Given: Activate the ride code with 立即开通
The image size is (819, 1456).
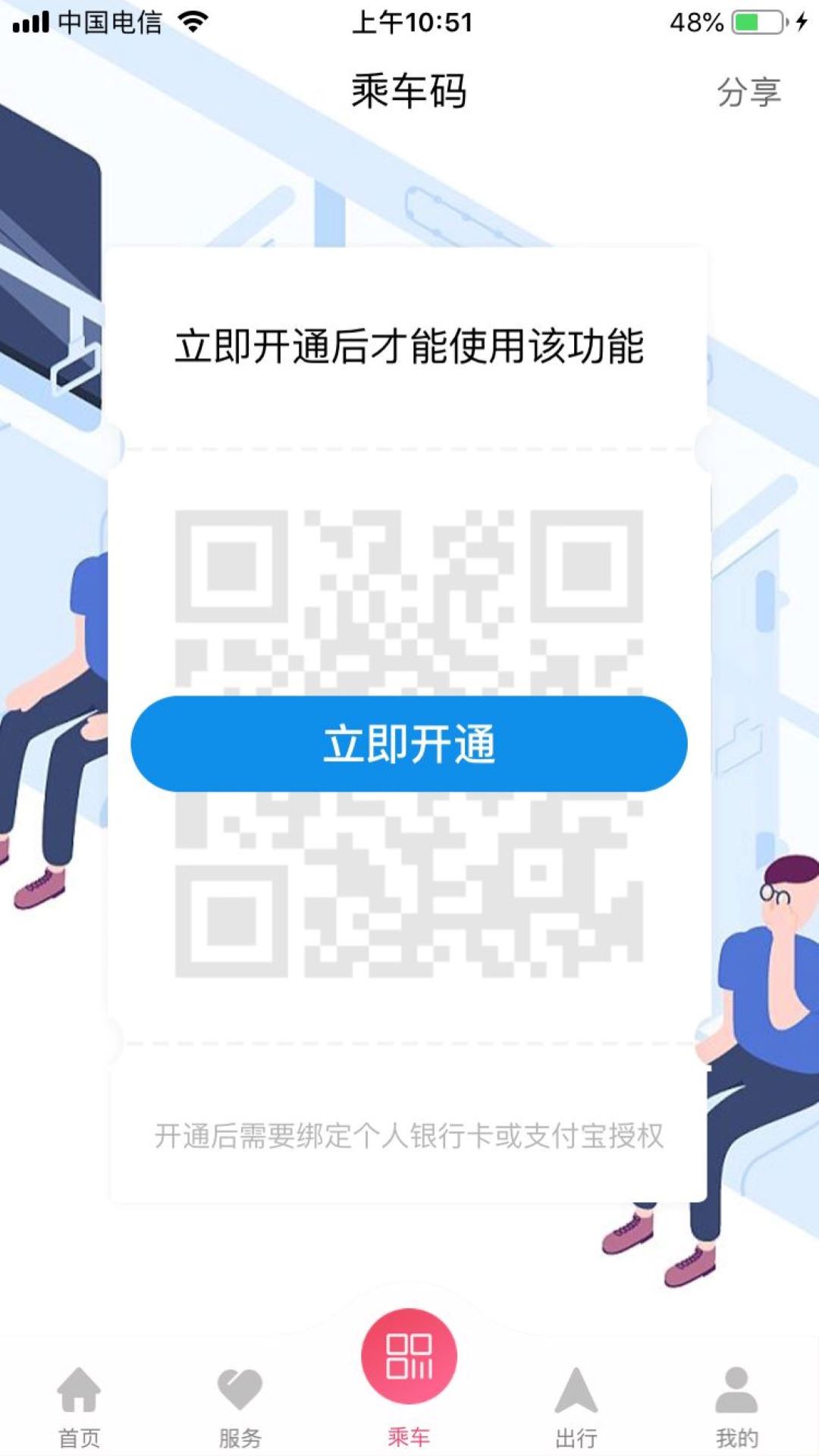Looking at the screenshot, I should 409,743.
